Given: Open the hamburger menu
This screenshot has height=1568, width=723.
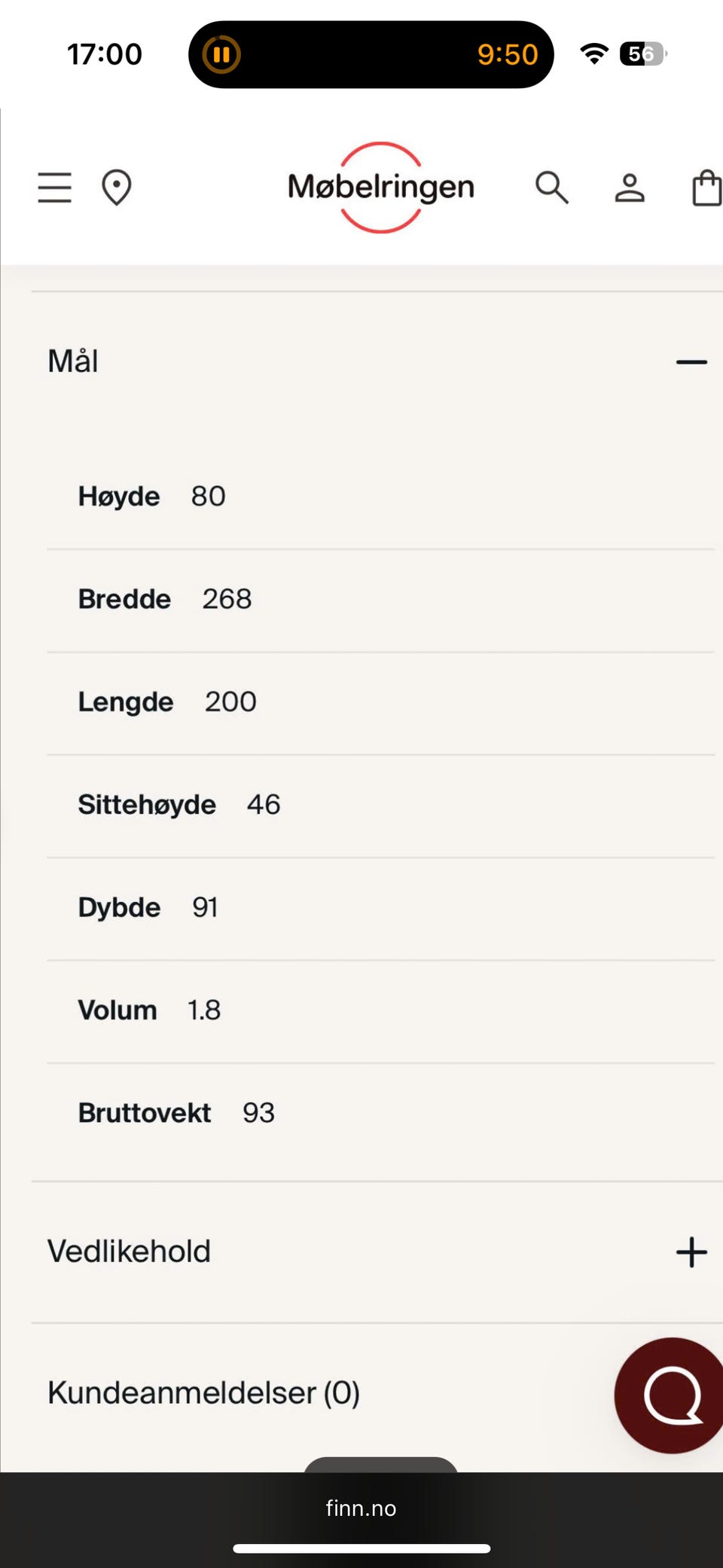Looking at the screenshot, I should (x=55, y=188).
